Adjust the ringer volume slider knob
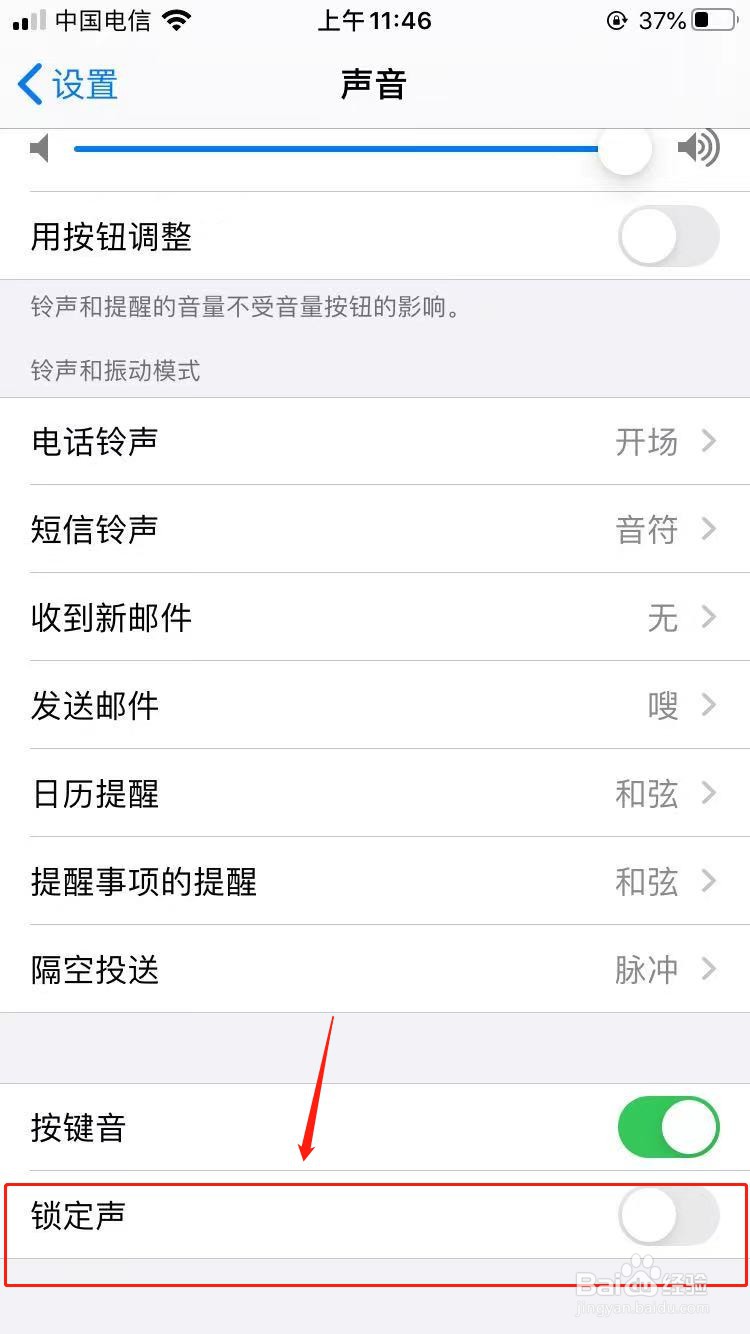The width and height of the screenshot is (750, 1334). [624, 147]
